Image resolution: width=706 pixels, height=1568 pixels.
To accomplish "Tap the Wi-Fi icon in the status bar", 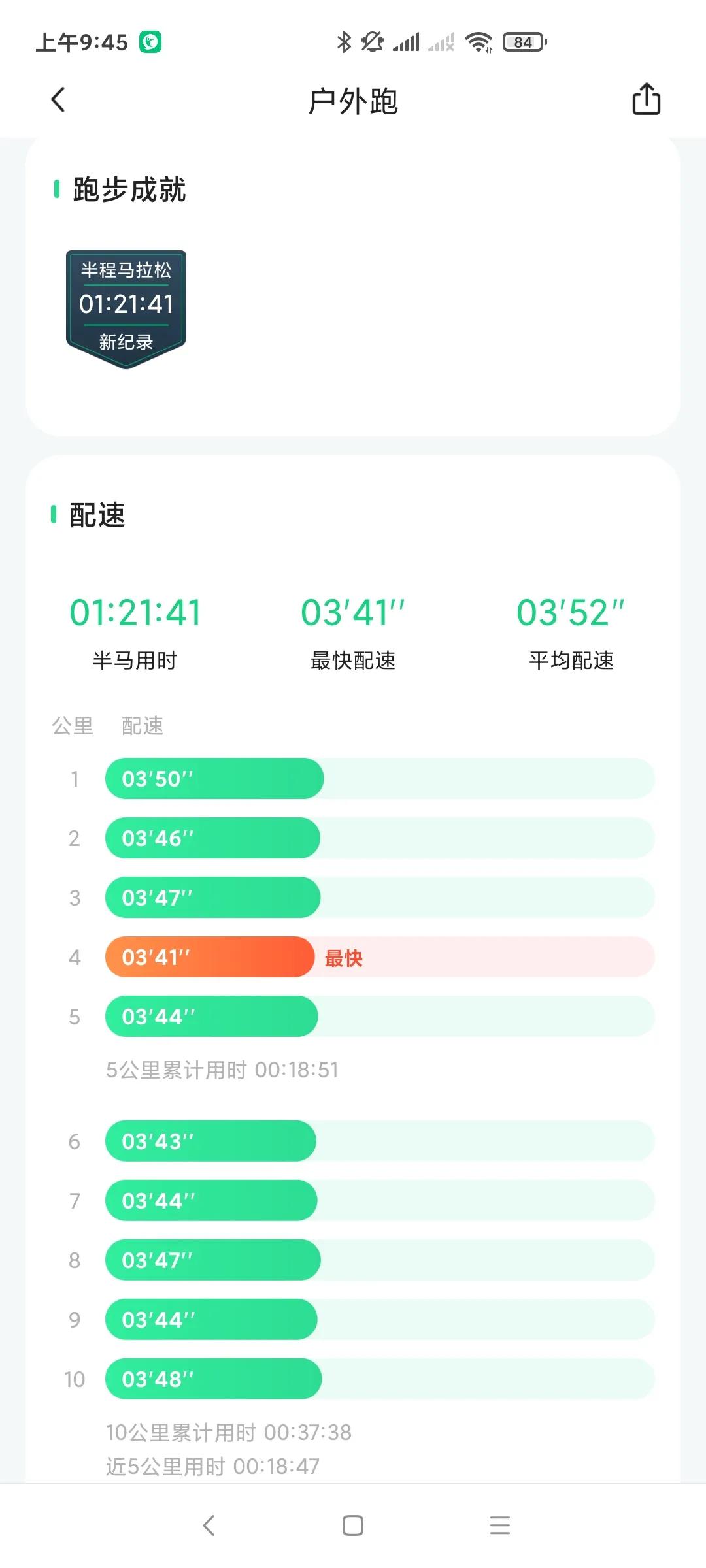I will [x=479, y=41].
